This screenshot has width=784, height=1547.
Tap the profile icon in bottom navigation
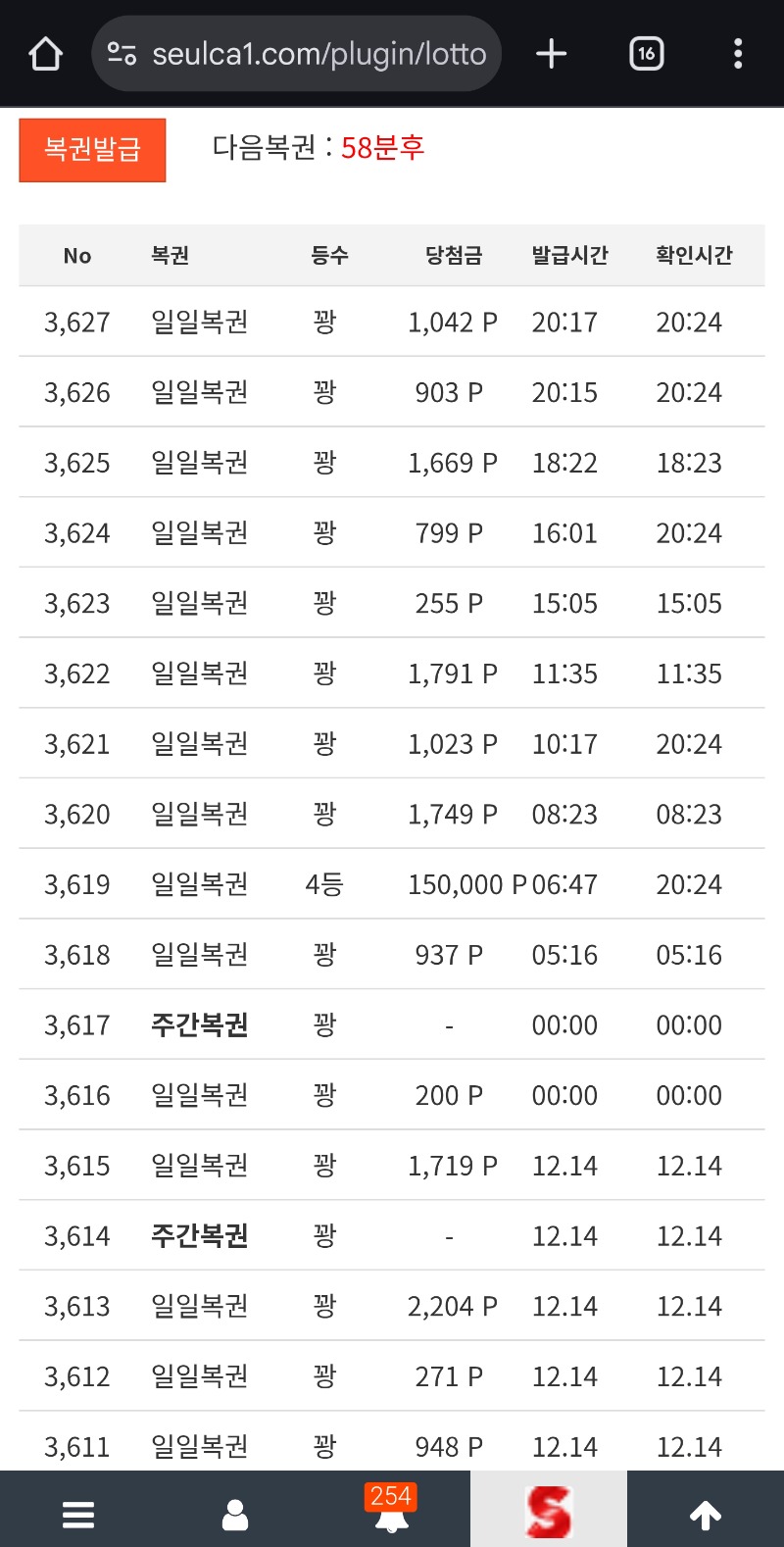coord(235,1514)
